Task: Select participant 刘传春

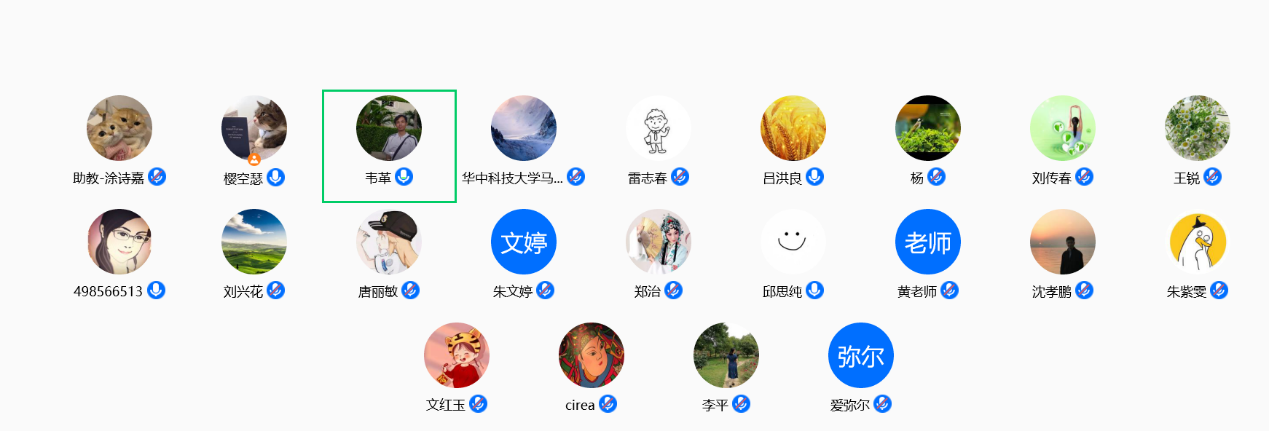Action: tap(1062, 129)
